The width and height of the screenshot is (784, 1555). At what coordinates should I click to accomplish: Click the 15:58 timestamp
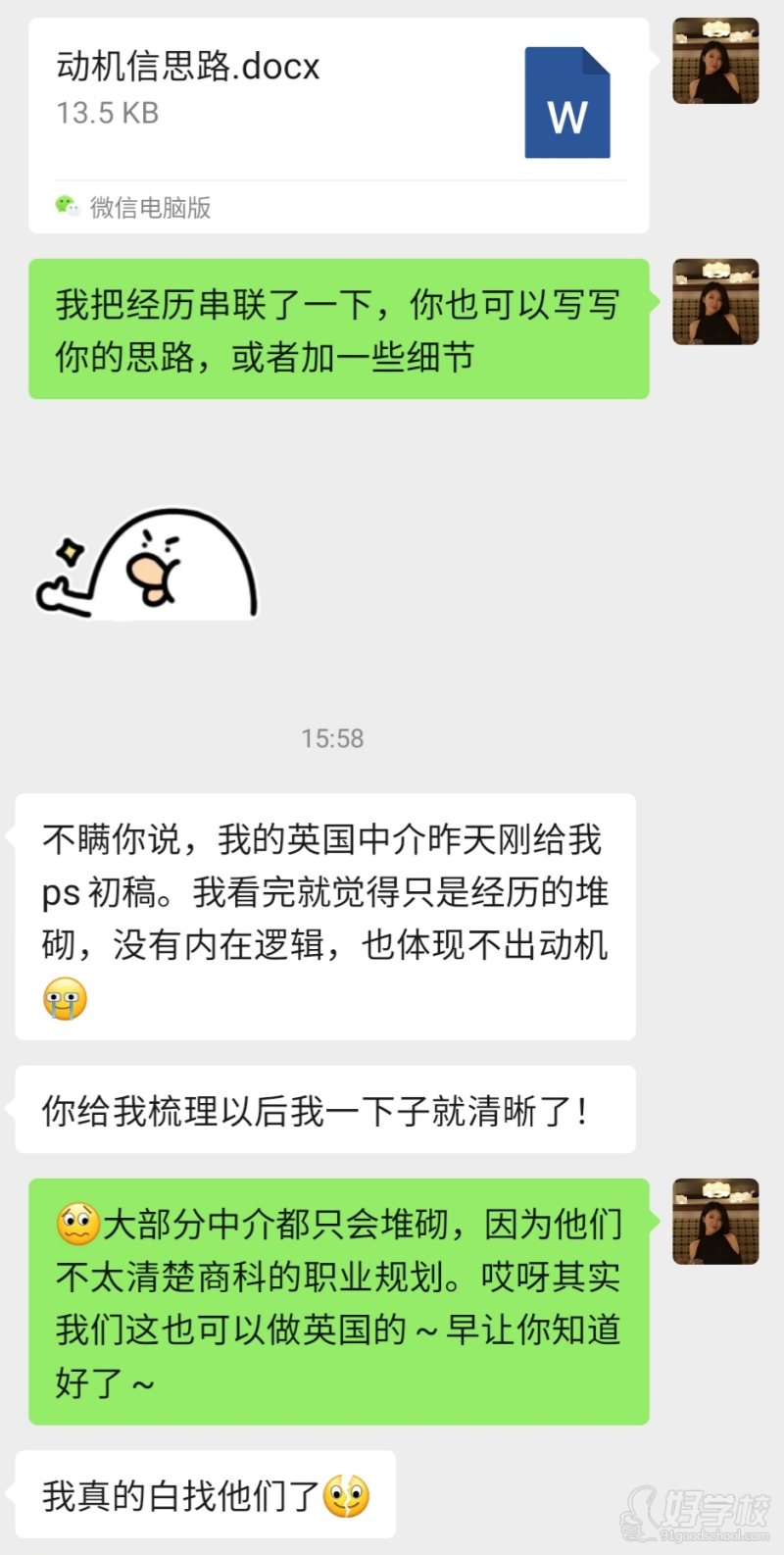point(335,738)
